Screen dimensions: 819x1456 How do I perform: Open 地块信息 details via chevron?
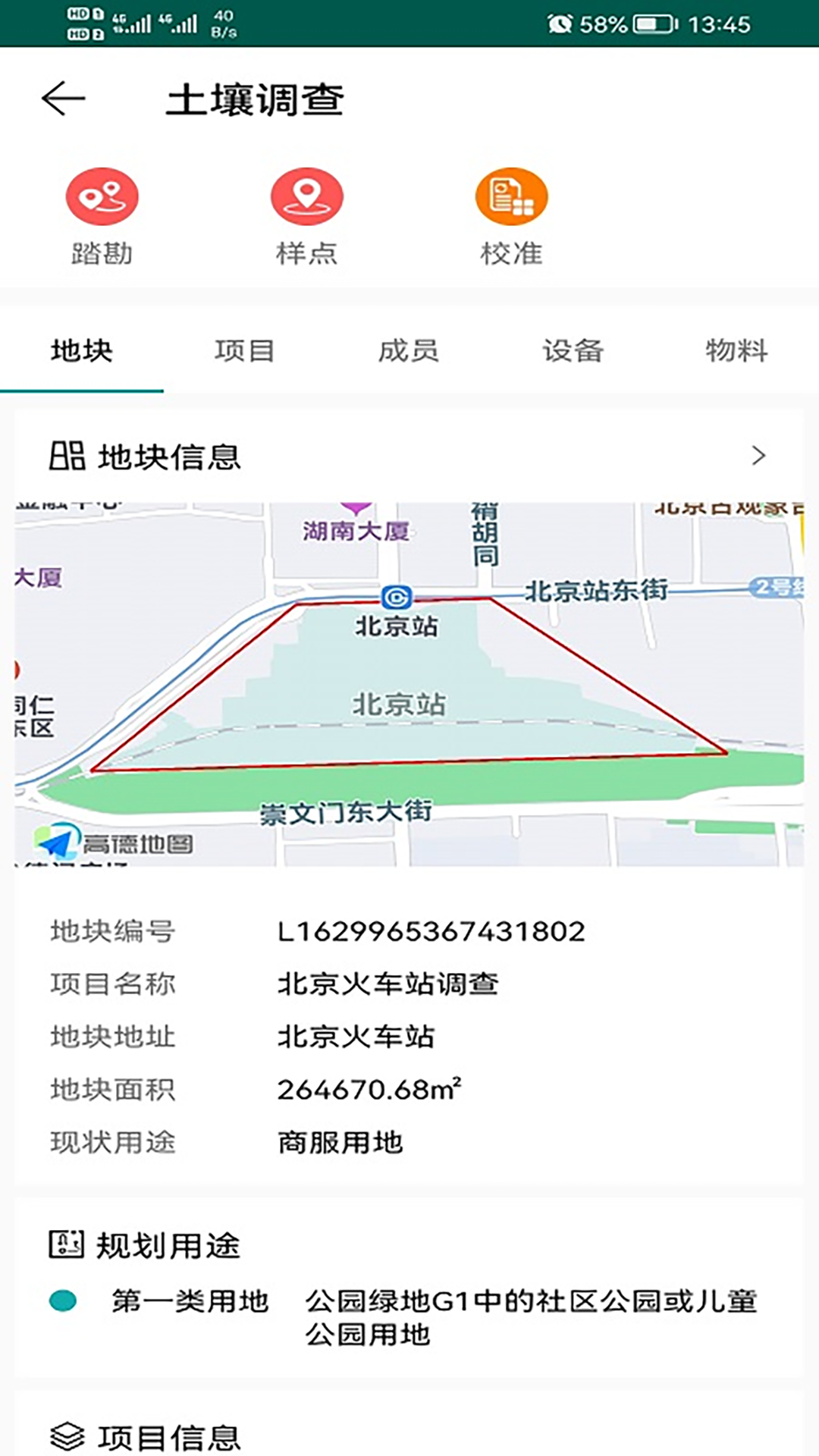(758, 456)
